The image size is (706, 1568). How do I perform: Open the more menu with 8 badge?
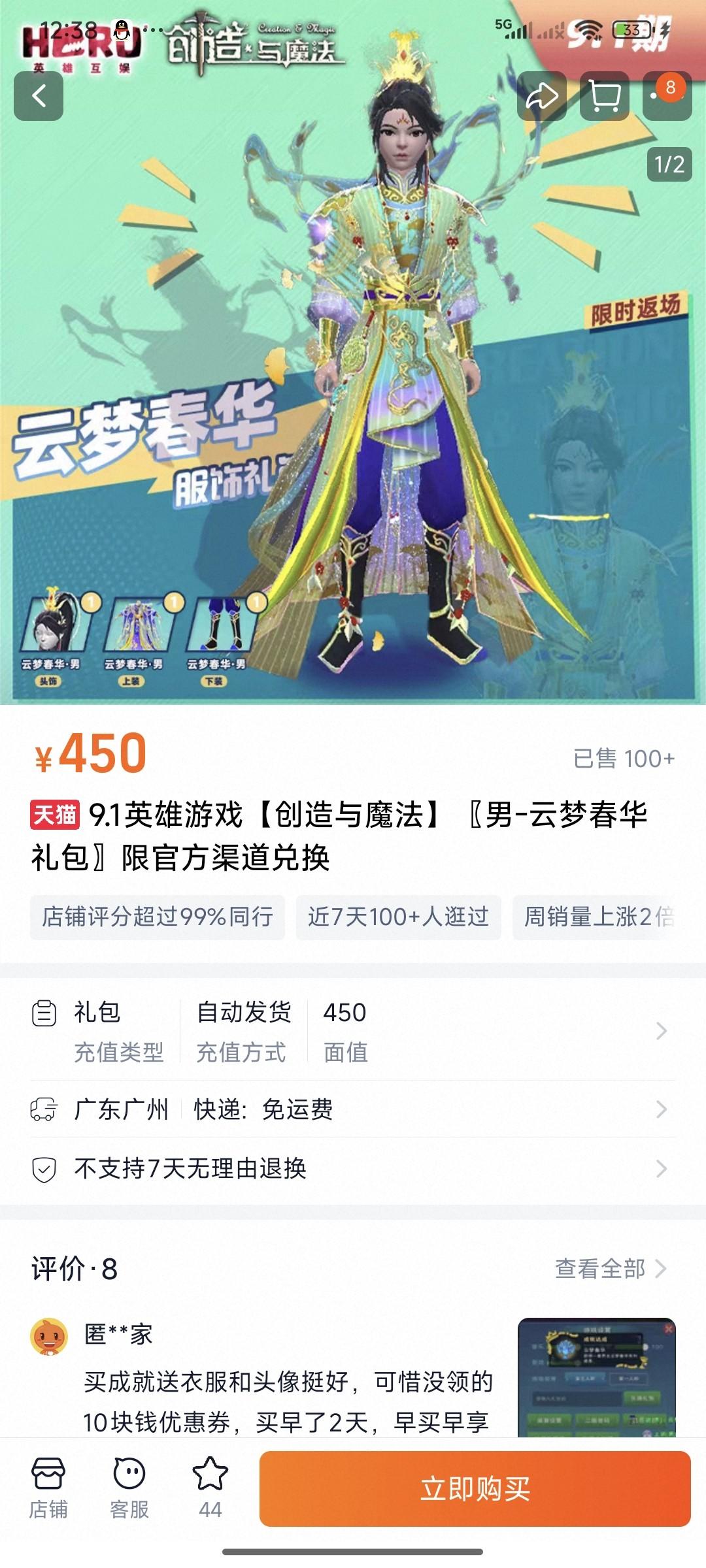(x=667, y=96)
